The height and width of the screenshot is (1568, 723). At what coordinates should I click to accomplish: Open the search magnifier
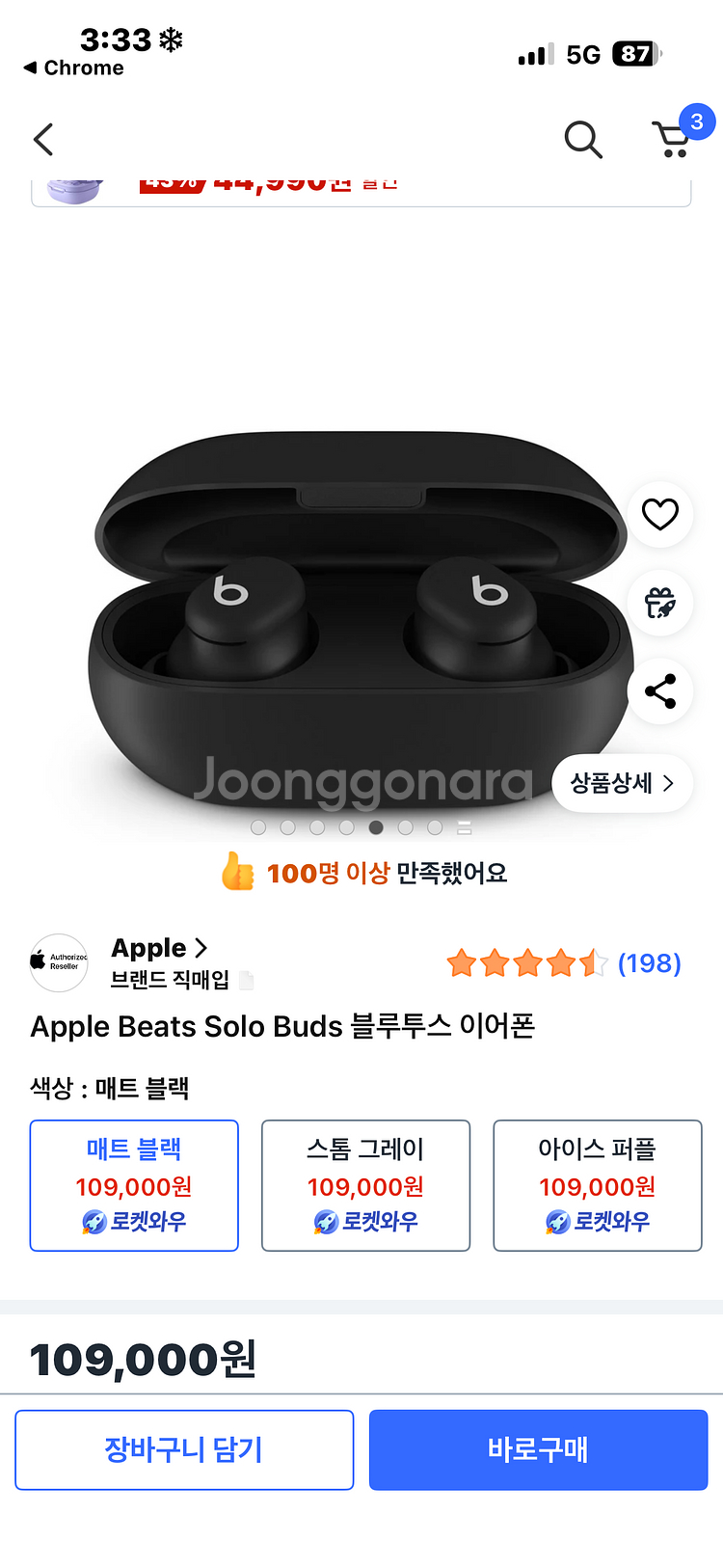582,140
